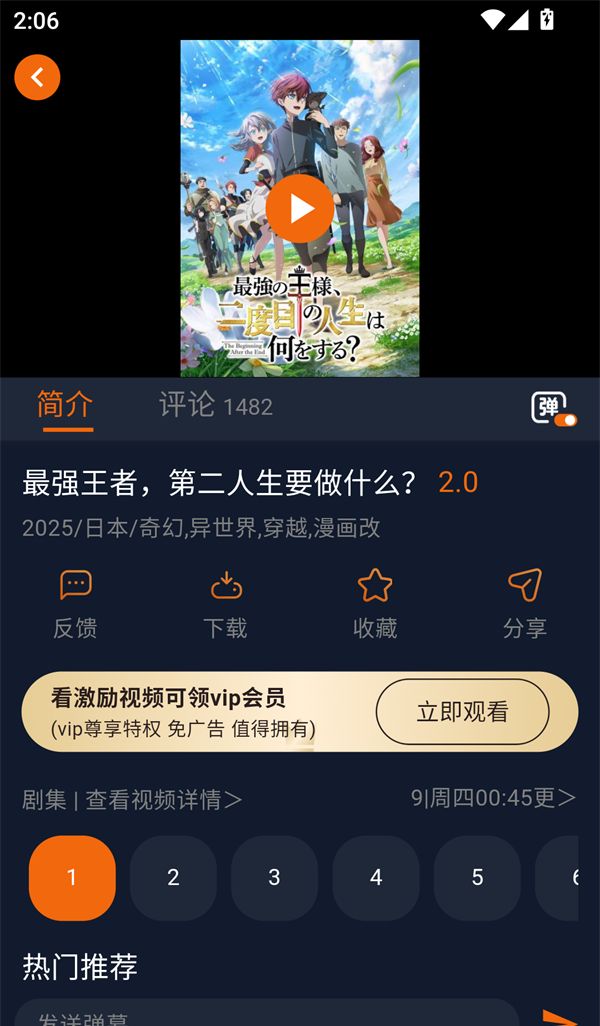The image size is (600, 1026).
Task: Select episode 4
Action: tap(376, 878)
